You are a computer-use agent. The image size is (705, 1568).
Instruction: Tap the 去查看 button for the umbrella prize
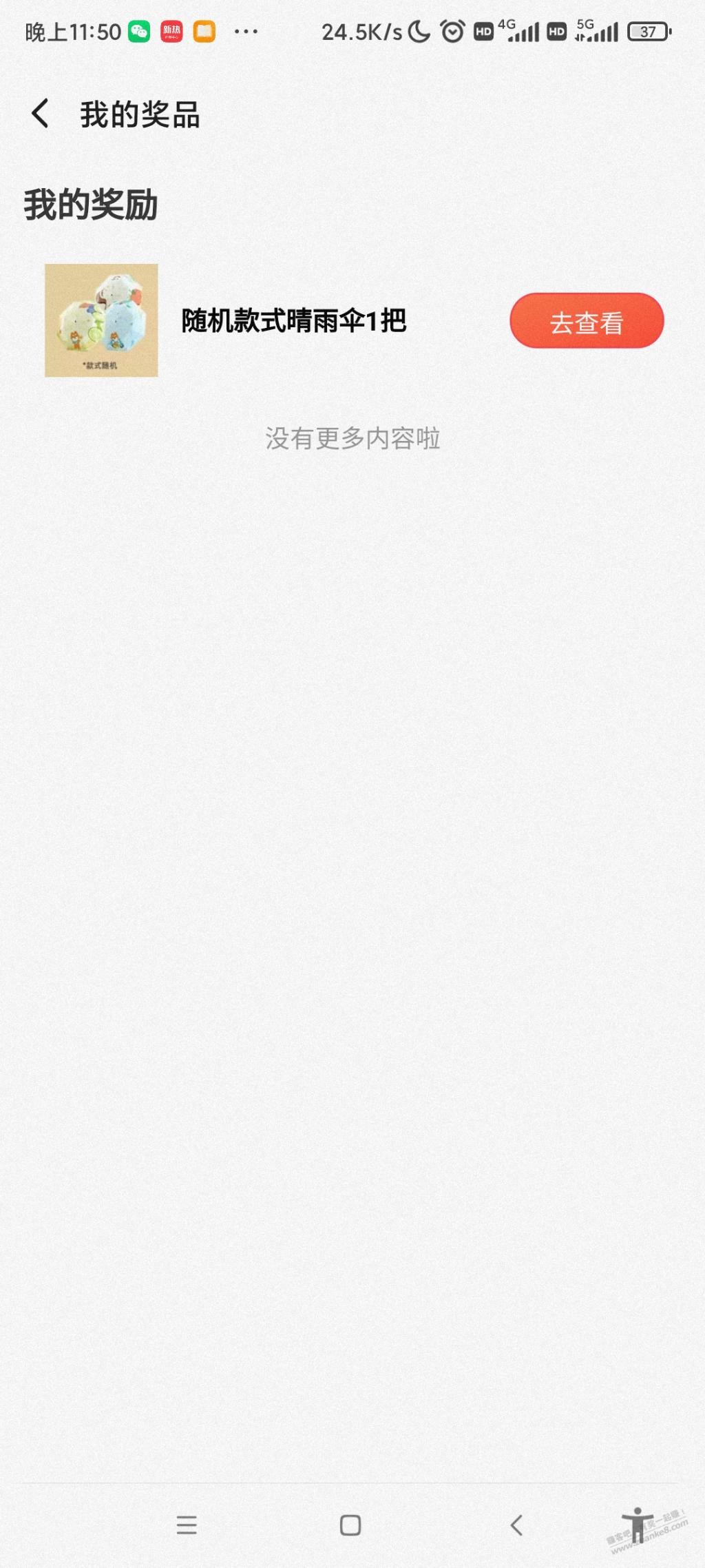(x=587, y=320)
